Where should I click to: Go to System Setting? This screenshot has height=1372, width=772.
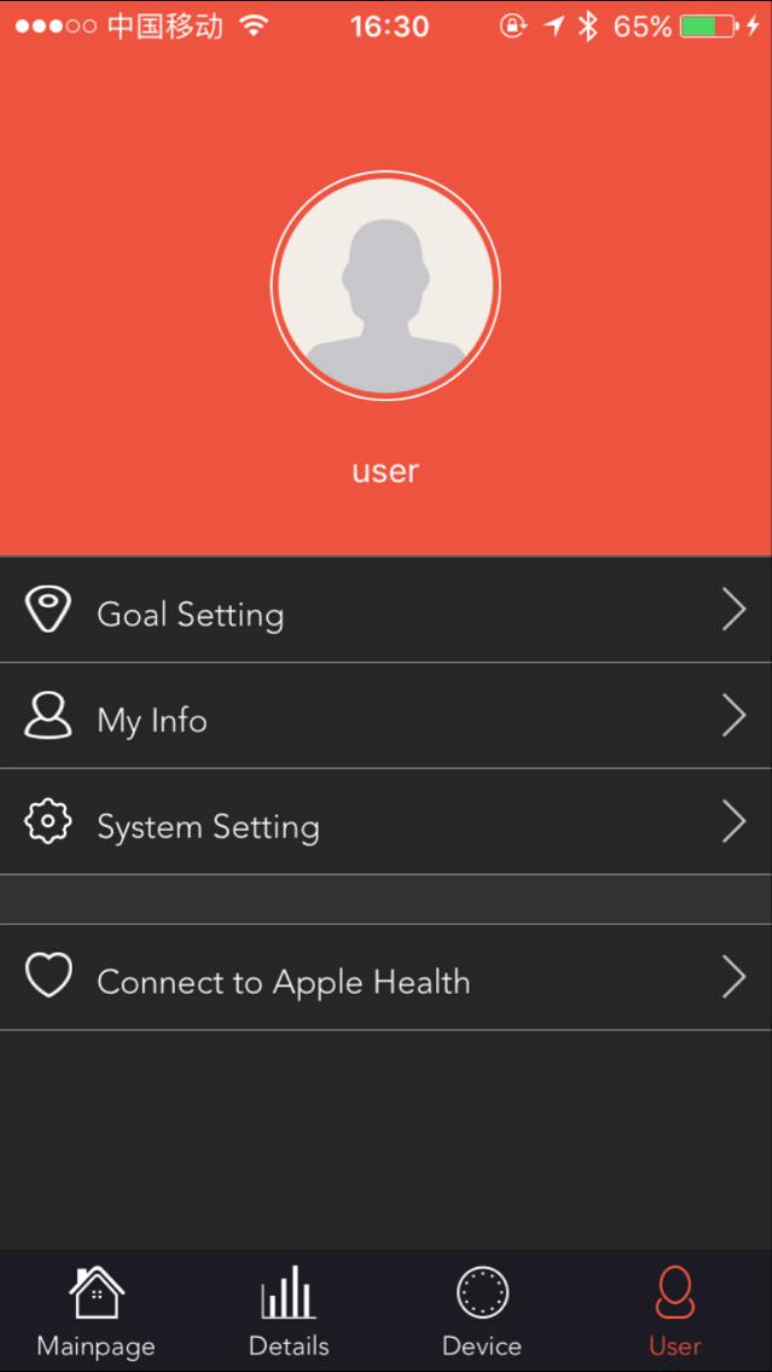pyautogui.click(x=385, y=824)
